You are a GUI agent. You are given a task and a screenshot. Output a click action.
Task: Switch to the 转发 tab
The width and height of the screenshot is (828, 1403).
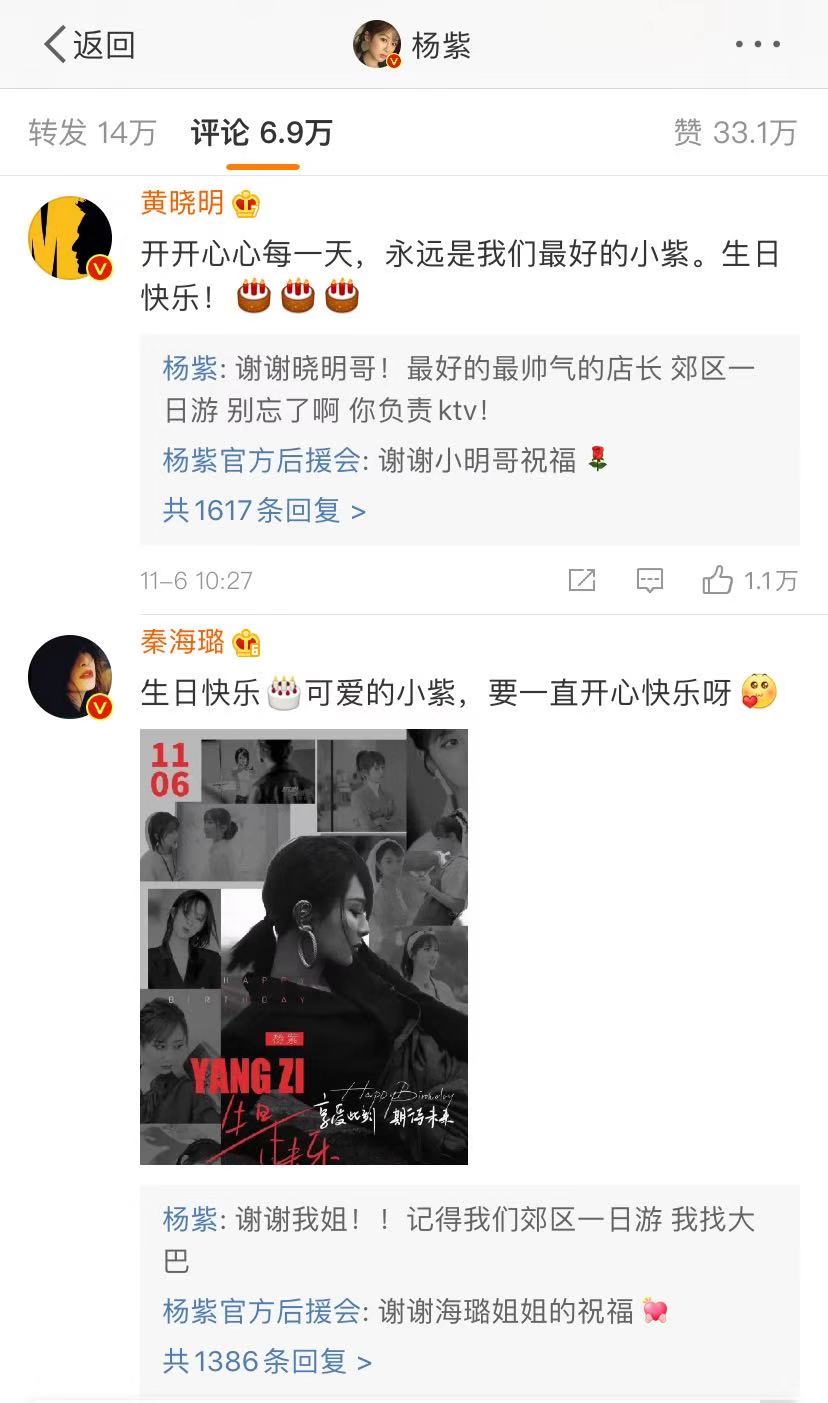click(x=92, y=133)
